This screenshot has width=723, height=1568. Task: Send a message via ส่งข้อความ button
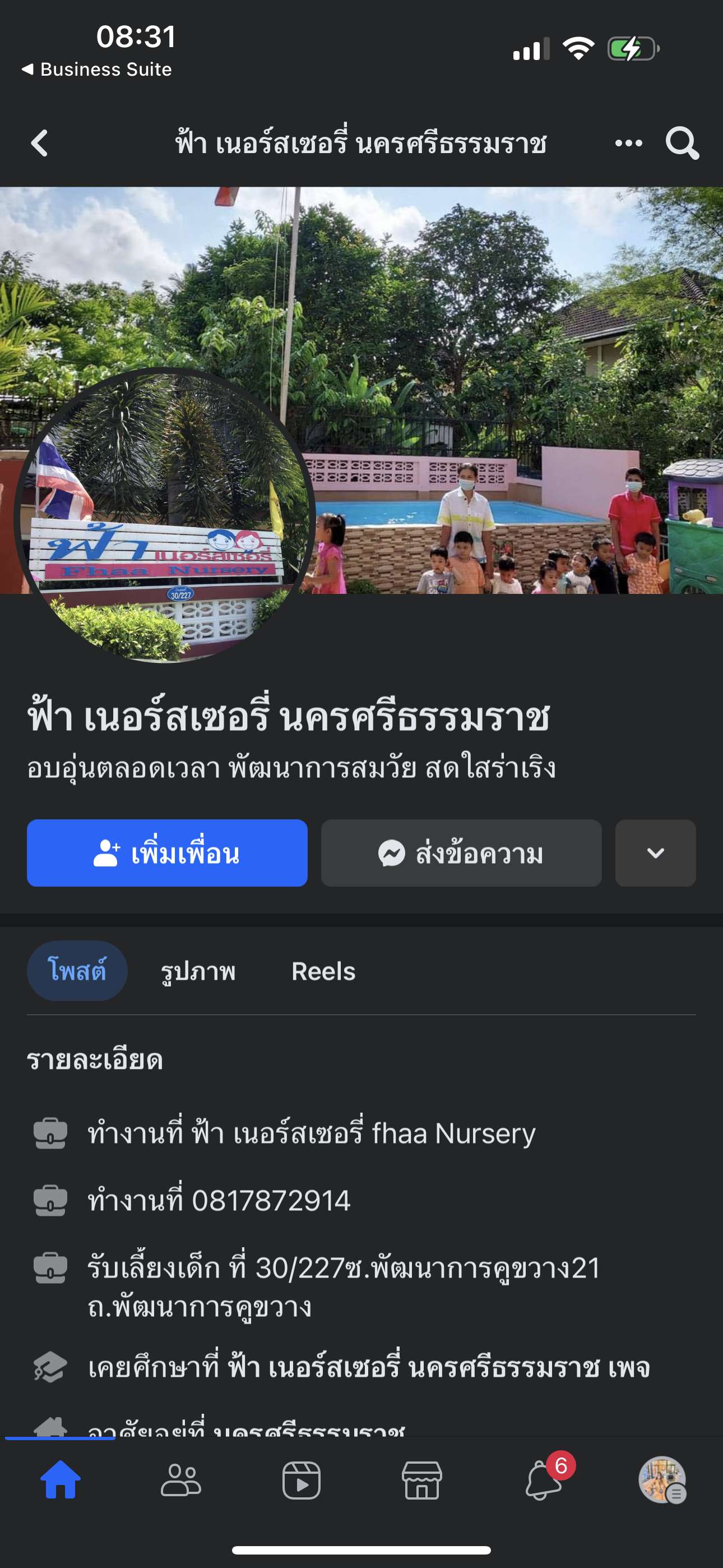(461, 853)
